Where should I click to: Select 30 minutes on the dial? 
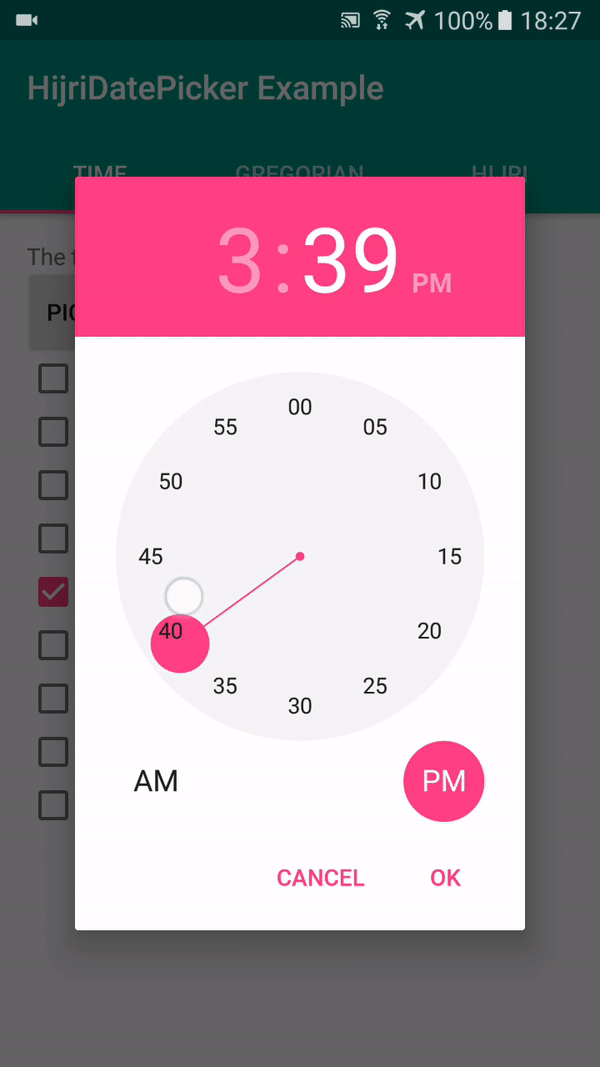pyautogui.click(x=300, y=706)
